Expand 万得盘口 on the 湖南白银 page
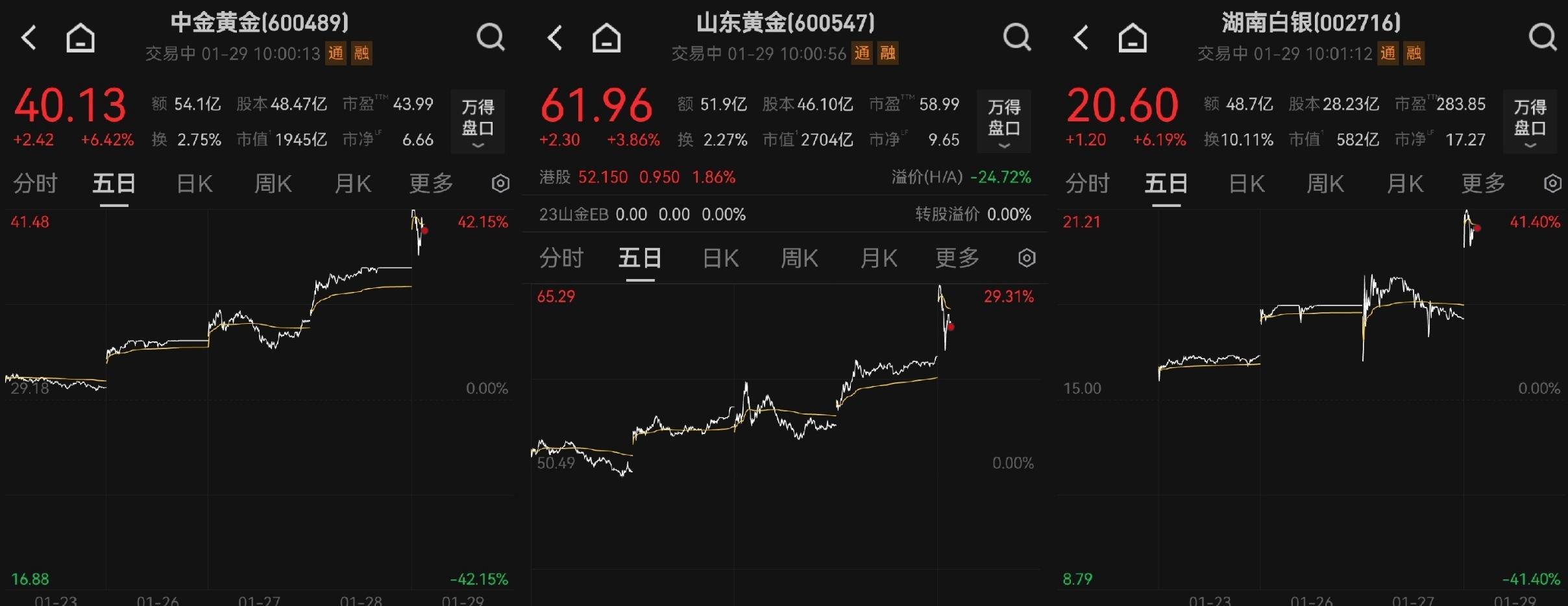The image size is (1568, 606). 1530,121
